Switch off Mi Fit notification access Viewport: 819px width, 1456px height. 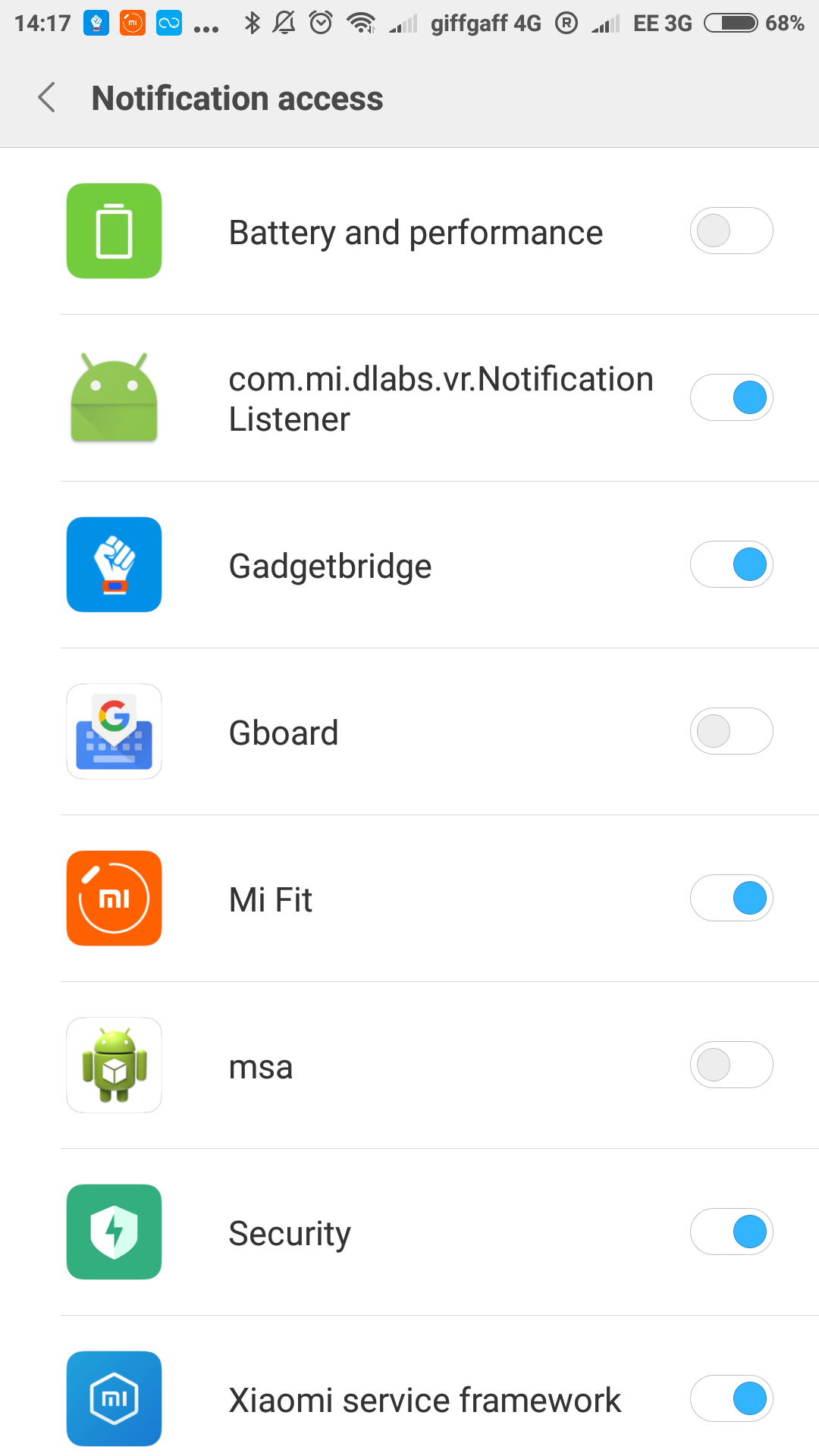731,898
